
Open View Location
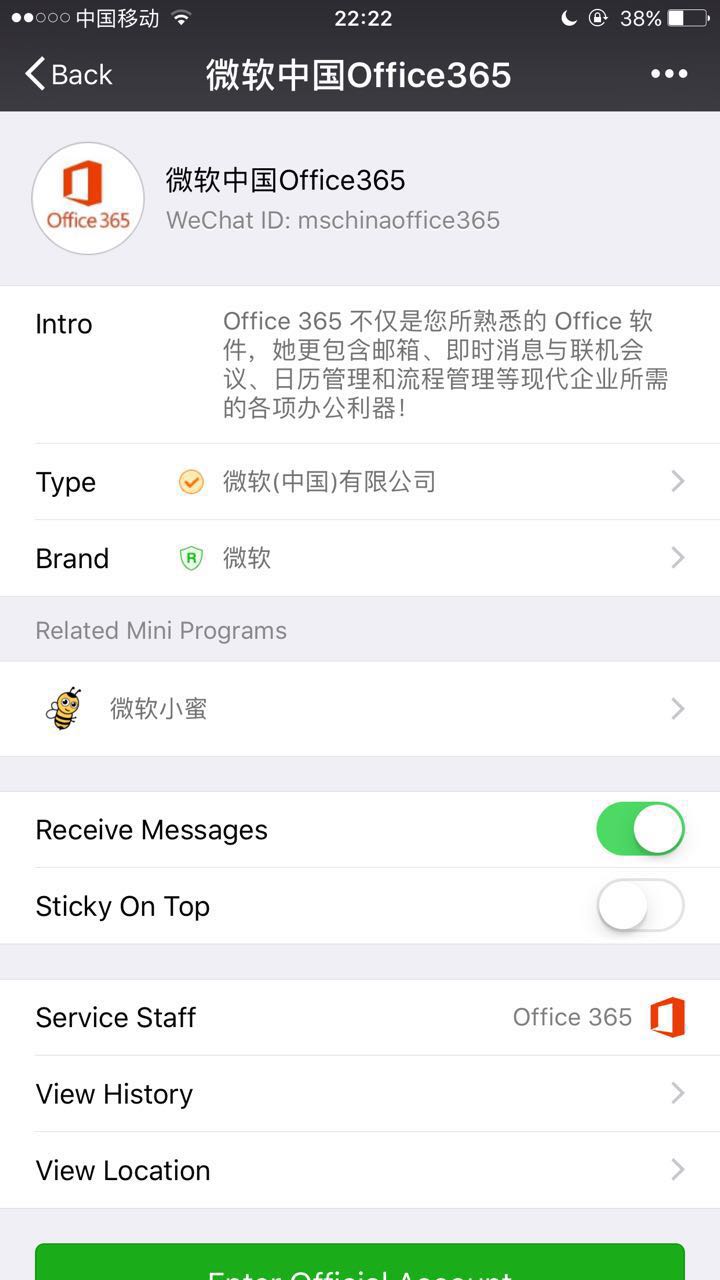point(360,1170)
